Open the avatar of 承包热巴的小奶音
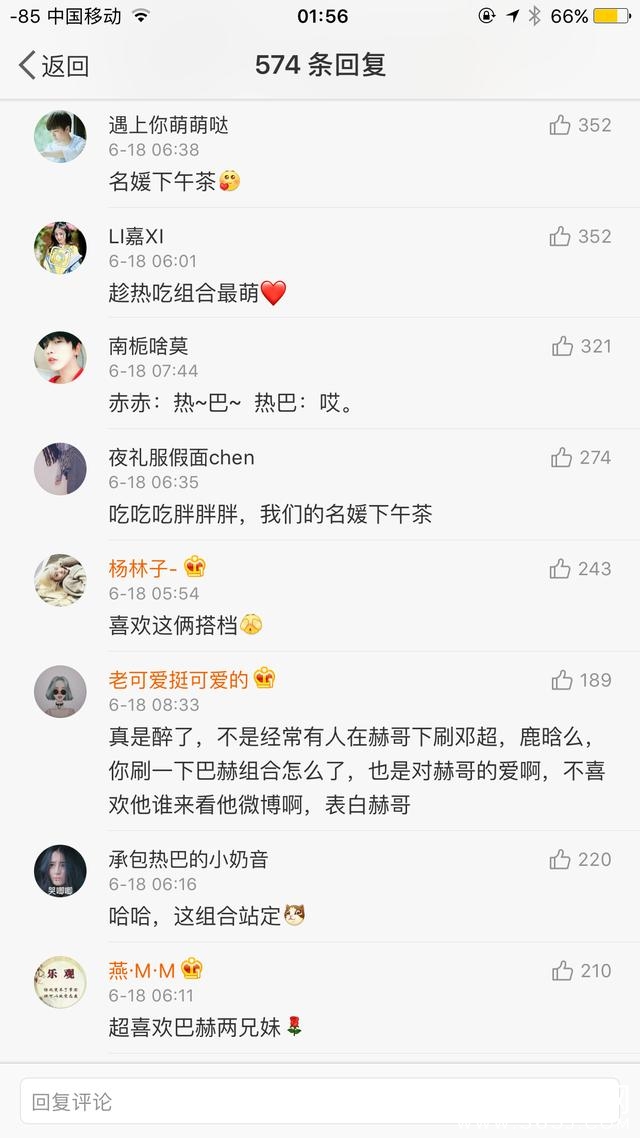The height and width of the screenshot is (1138, 640). point(60,870)
